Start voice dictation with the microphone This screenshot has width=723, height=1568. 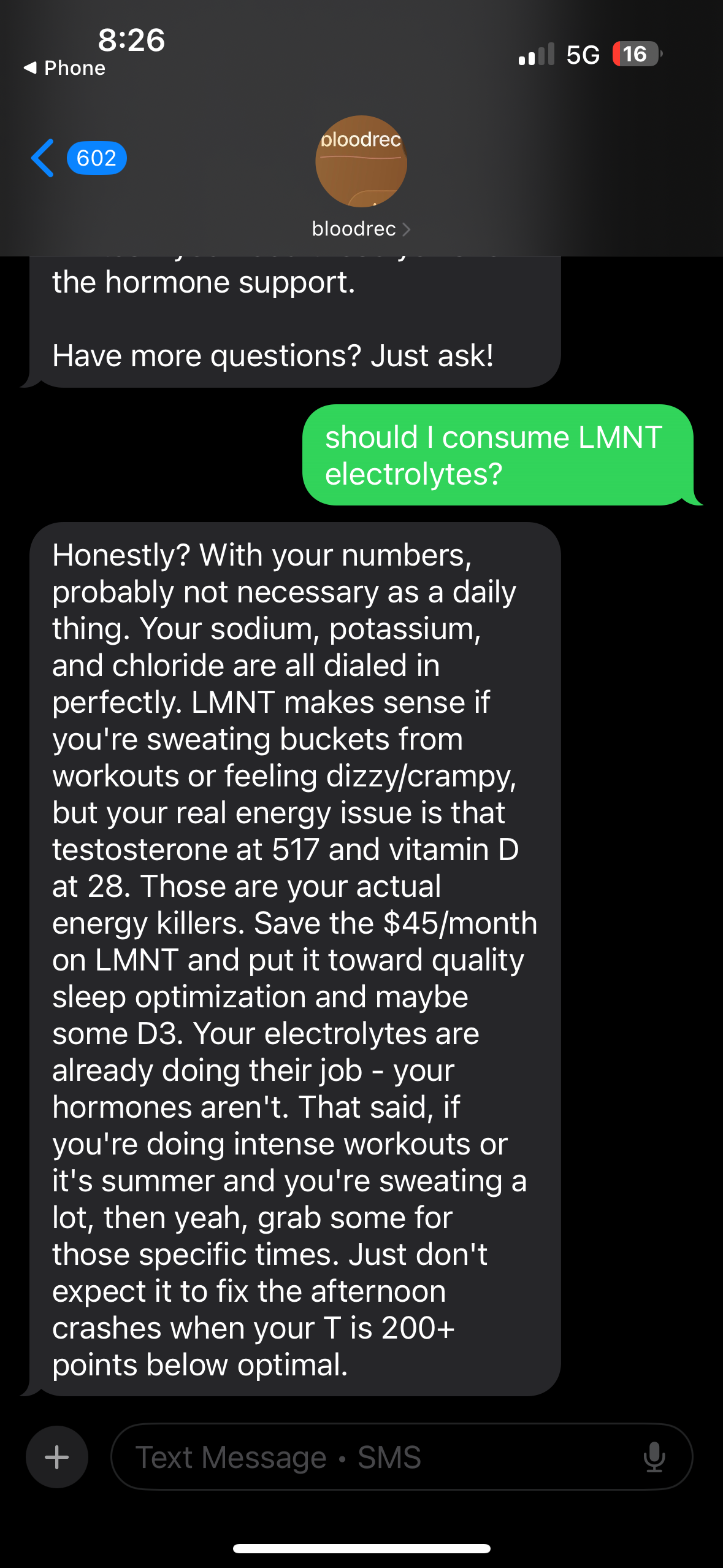pos(654,1457)
